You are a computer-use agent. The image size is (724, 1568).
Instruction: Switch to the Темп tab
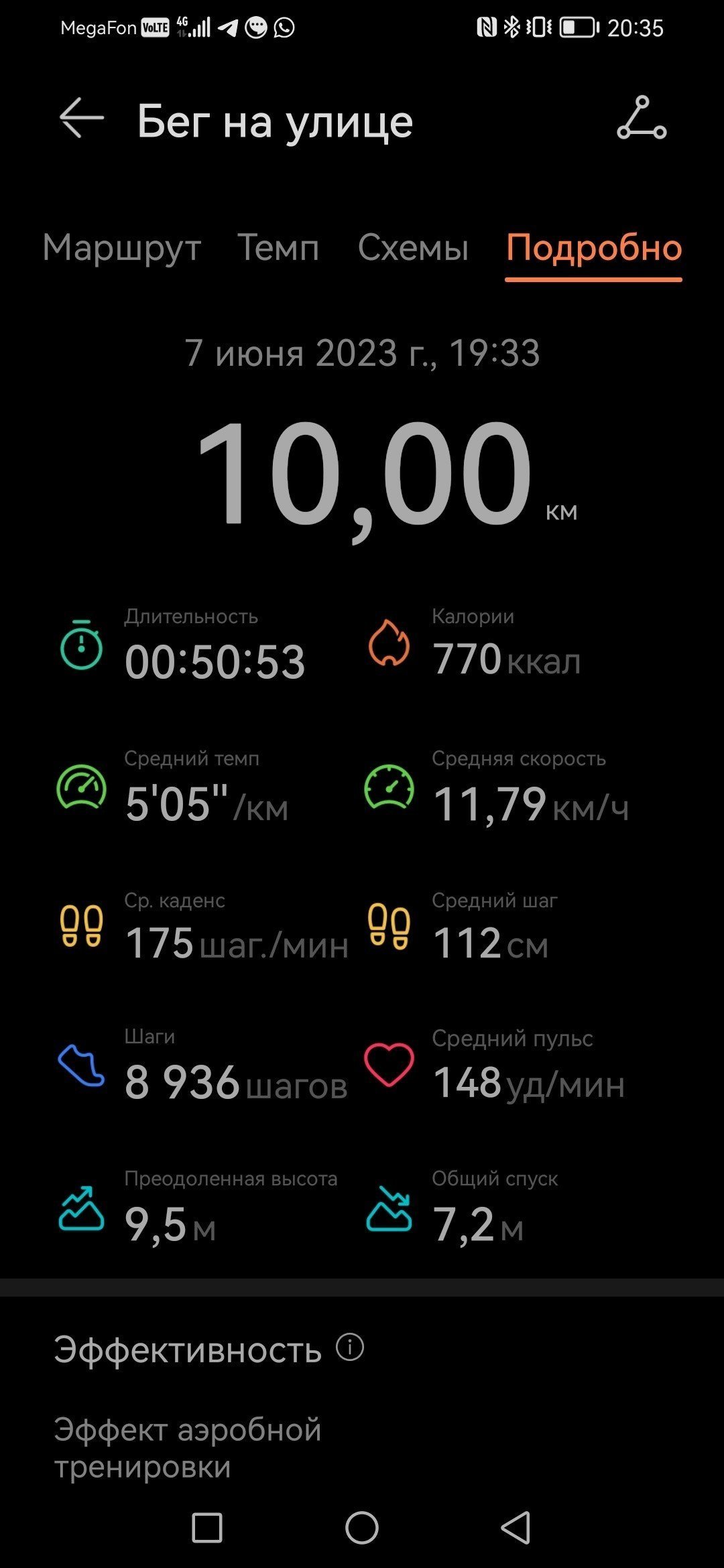(278, 248)
